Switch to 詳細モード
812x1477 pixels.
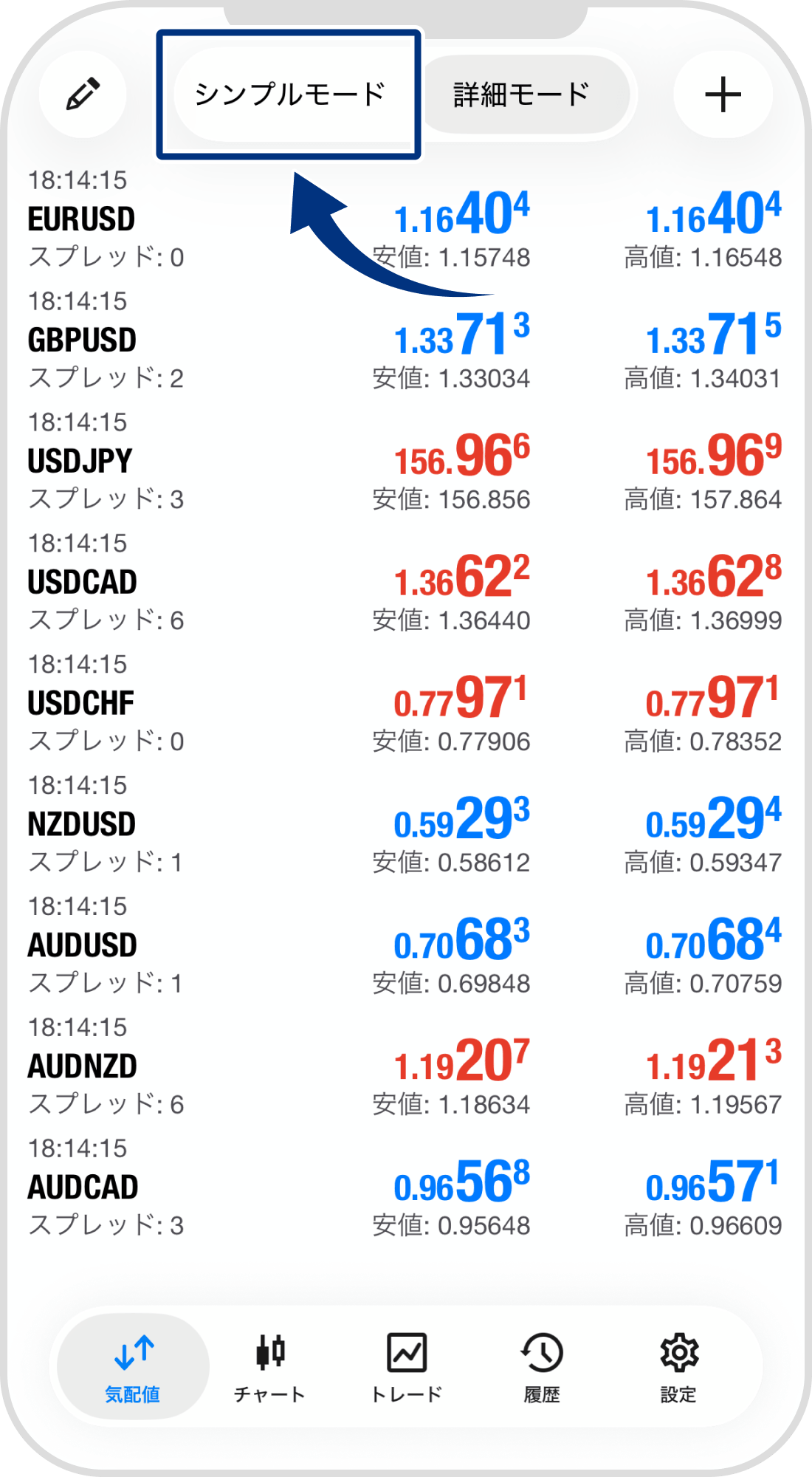[x=522, y=95]
